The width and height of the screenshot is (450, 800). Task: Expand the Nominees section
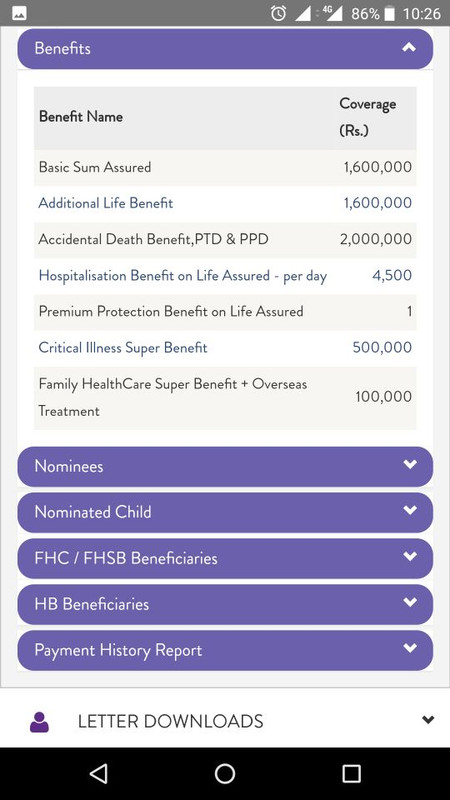click(225, 466)
